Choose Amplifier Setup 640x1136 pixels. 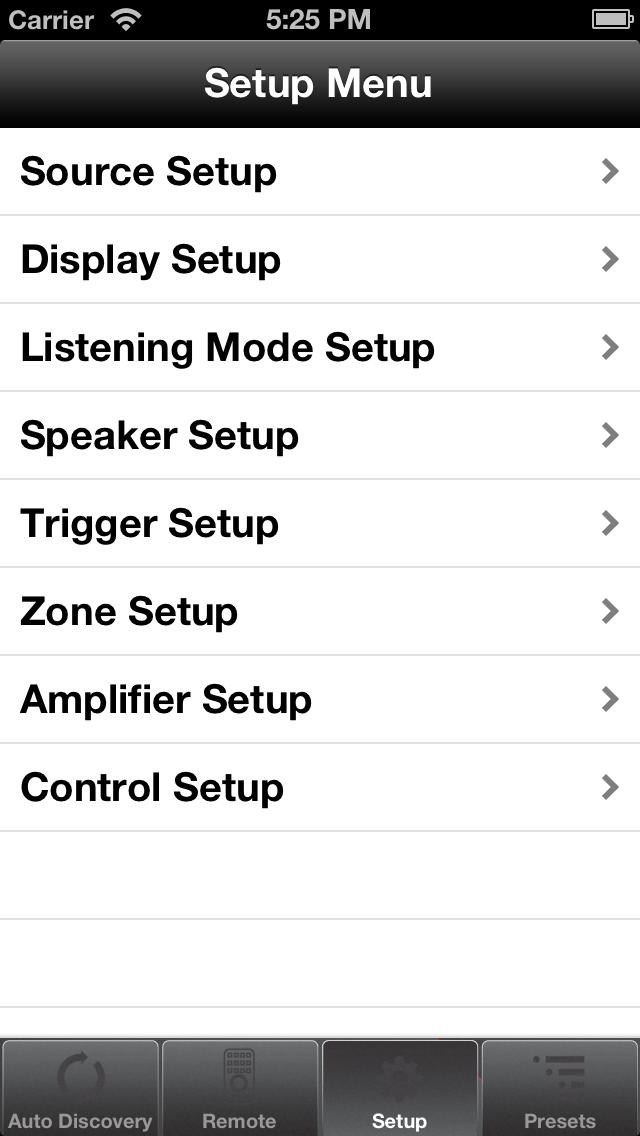tap(320, 700)
